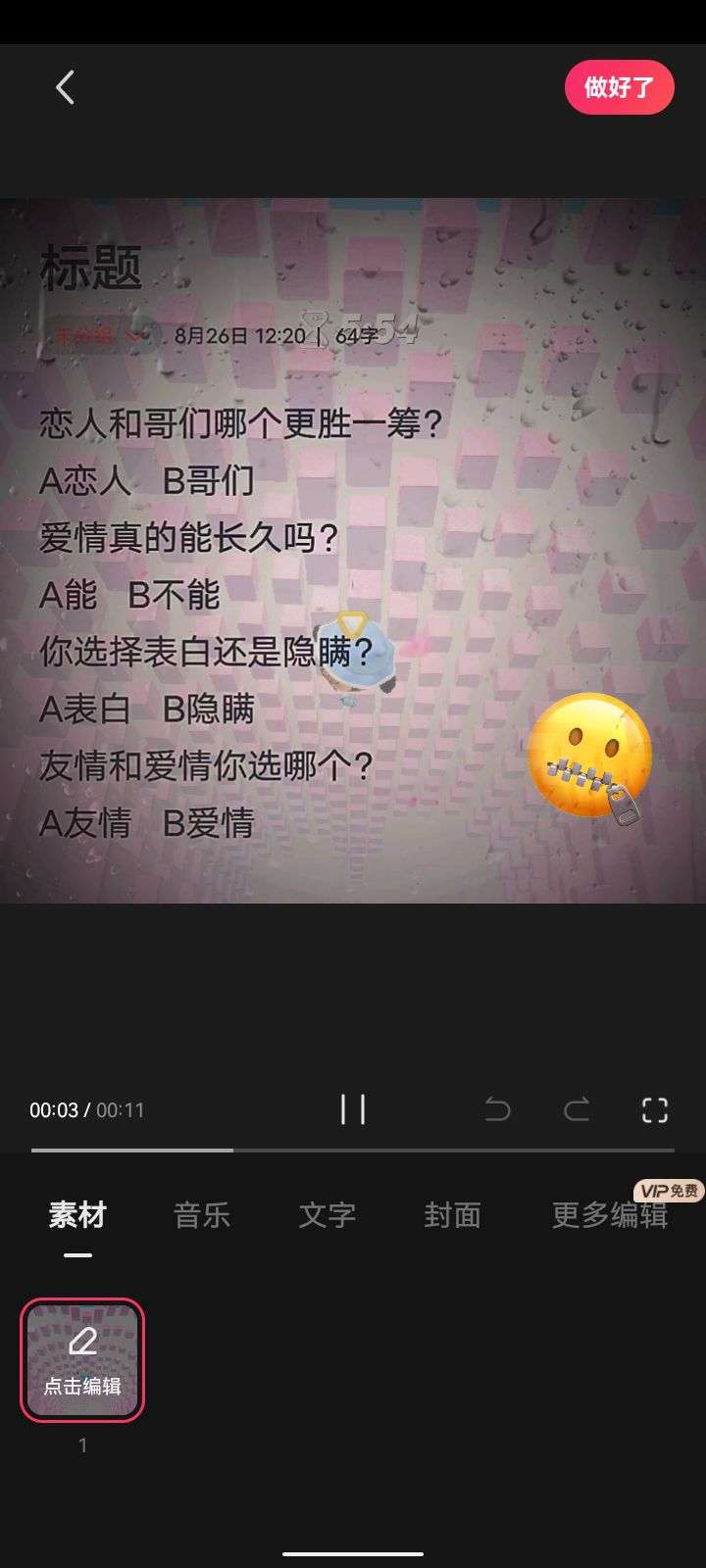Viewport: 706px width, 1568px height.
Task: Switch to the 文字 tab
Action: coord(327,1215)
